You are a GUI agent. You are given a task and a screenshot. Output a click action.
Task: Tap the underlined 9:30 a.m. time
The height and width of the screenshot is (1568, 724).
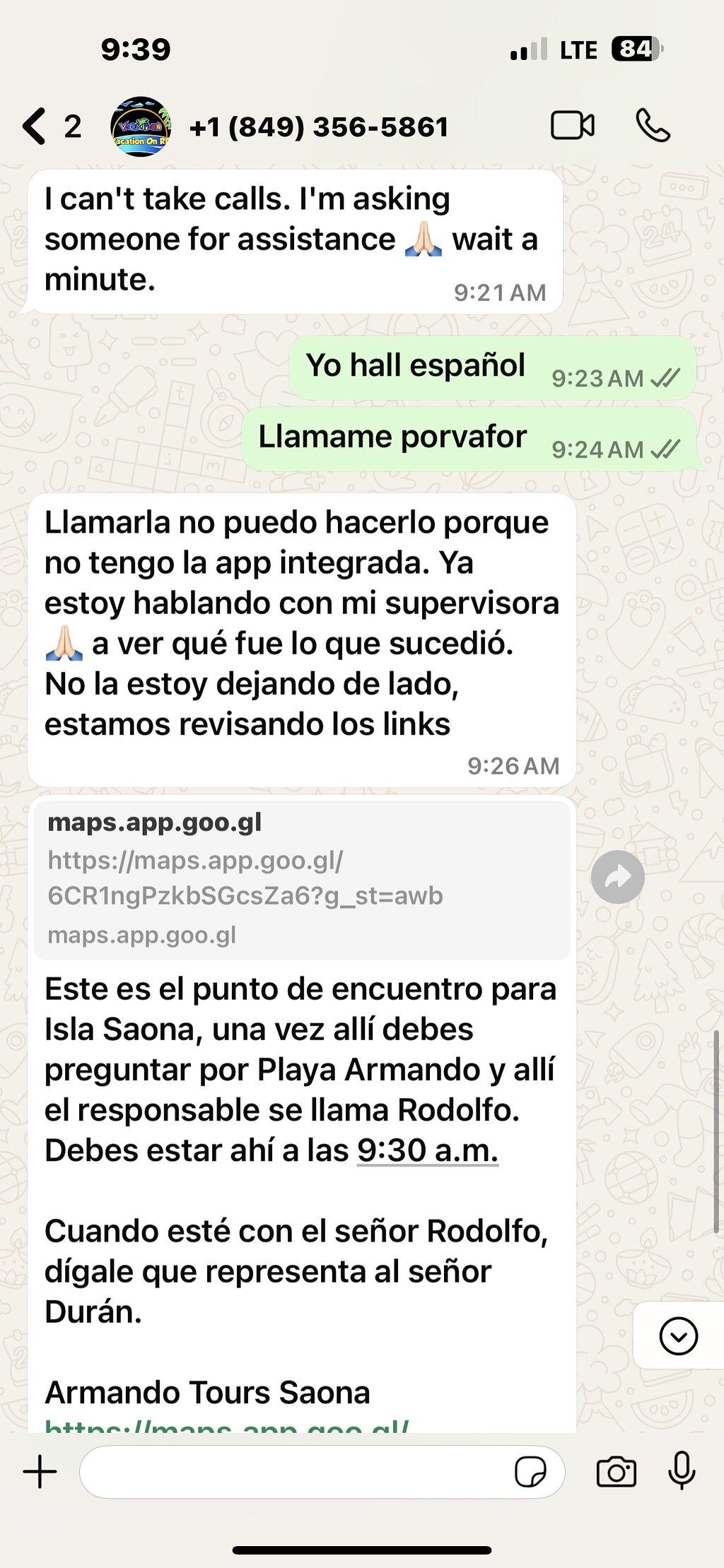[428, 1150]
